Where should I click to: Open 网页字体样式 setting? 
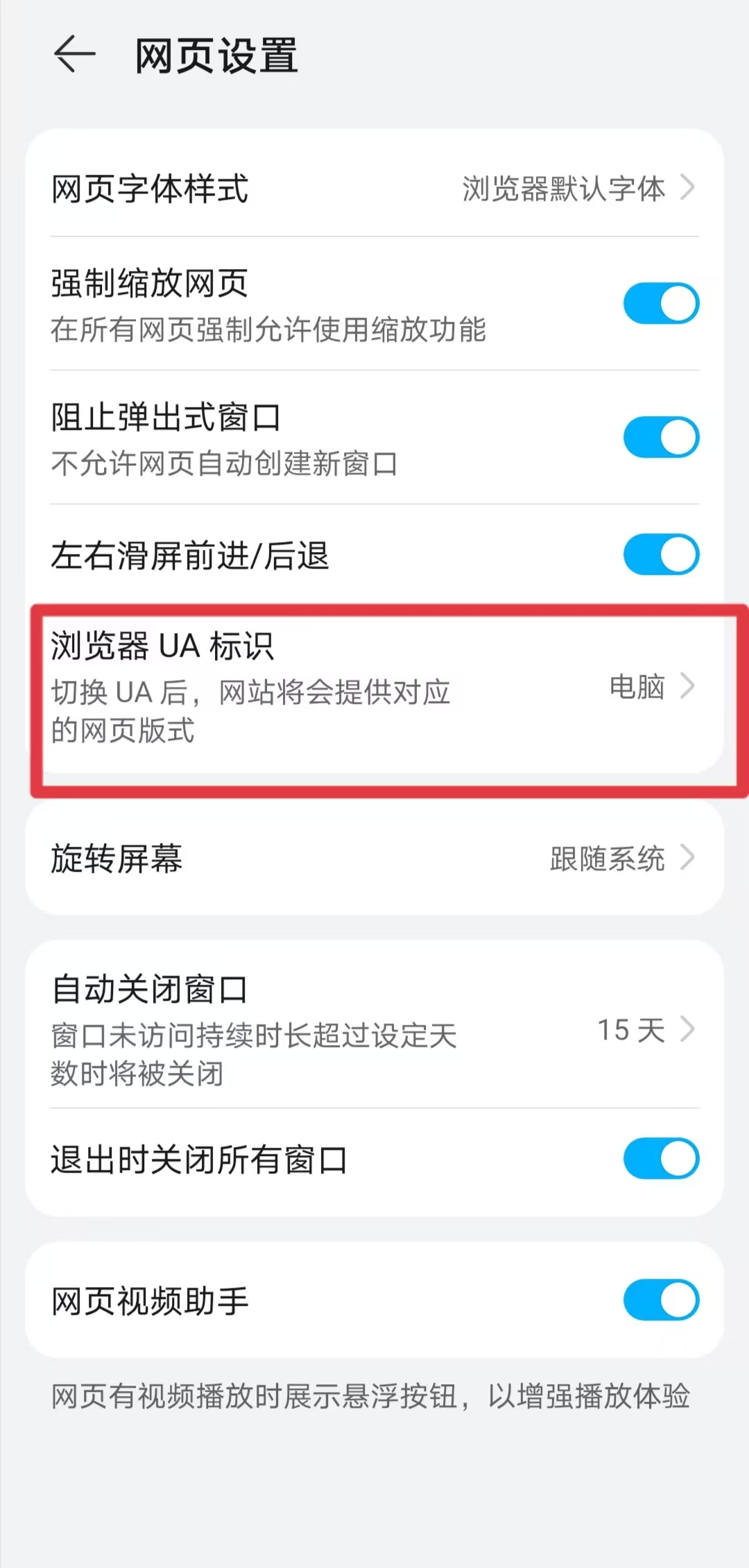click(374, 189)
